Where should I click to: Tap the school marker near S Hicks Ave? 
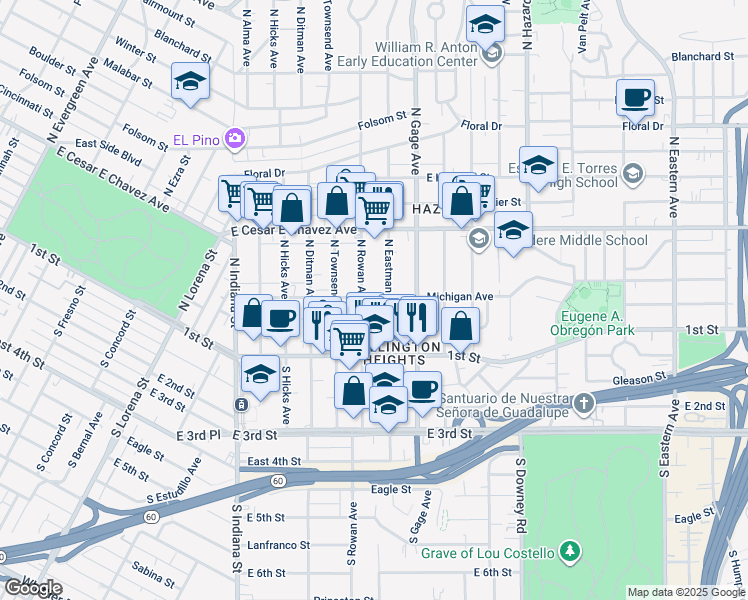[260, 375]
